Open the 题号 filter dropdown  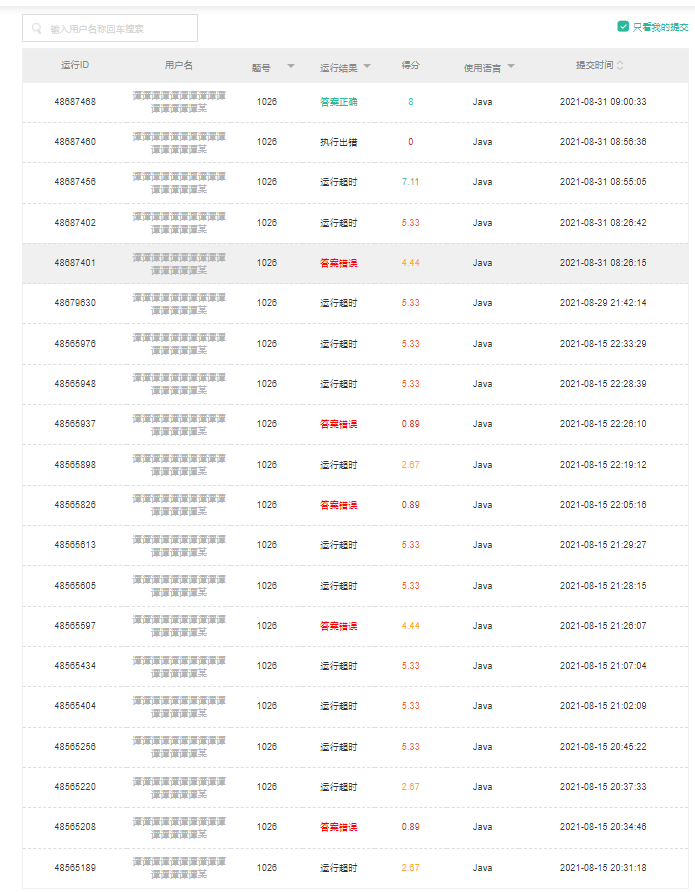tap(291, 67)
